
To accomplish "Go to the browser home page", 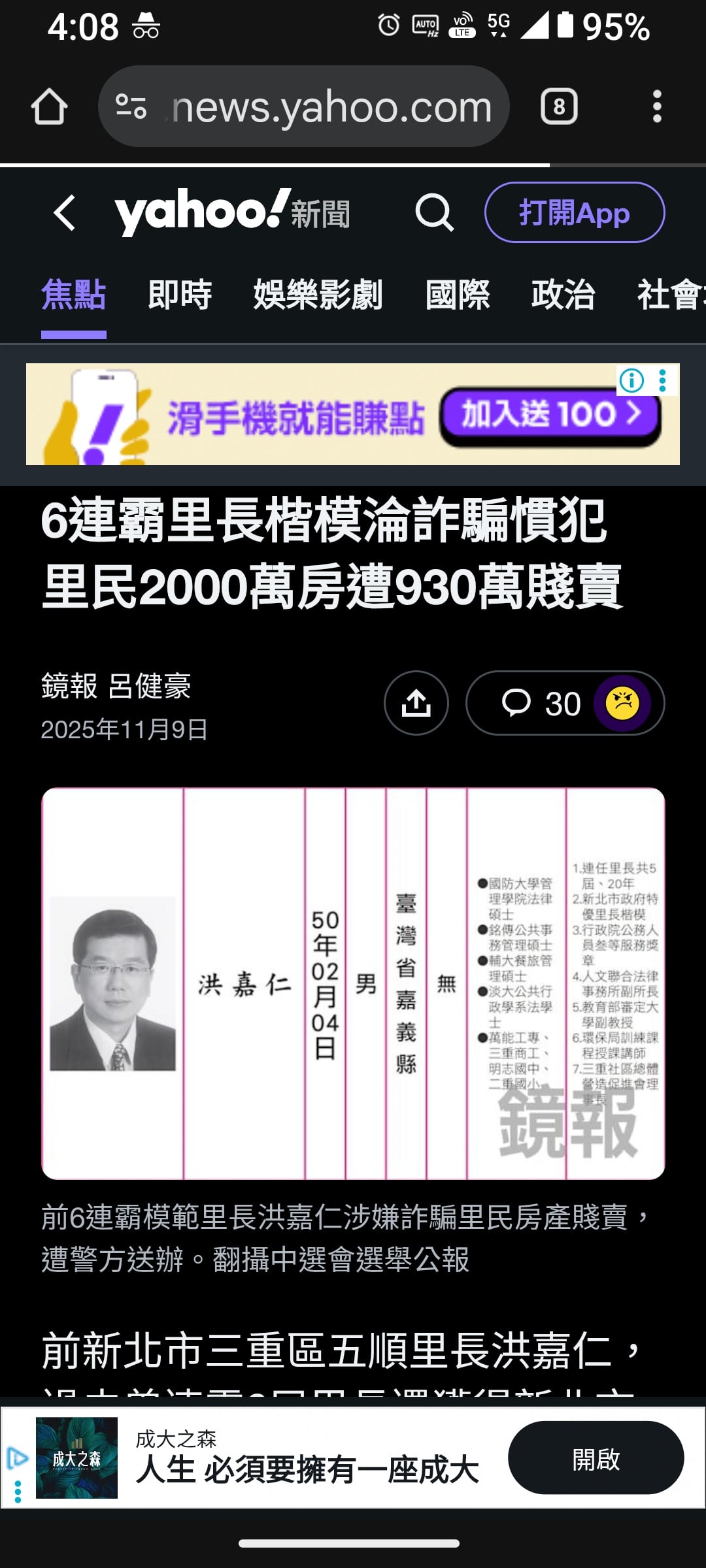I will tap(49, 106).
